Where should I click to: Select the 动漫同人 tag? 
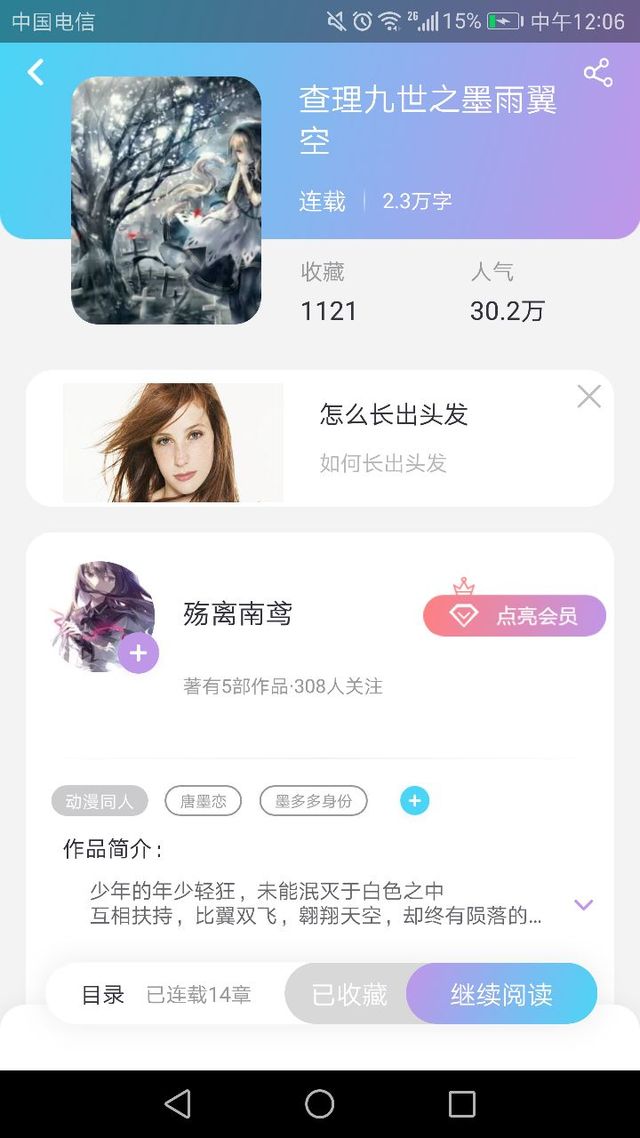99,801
